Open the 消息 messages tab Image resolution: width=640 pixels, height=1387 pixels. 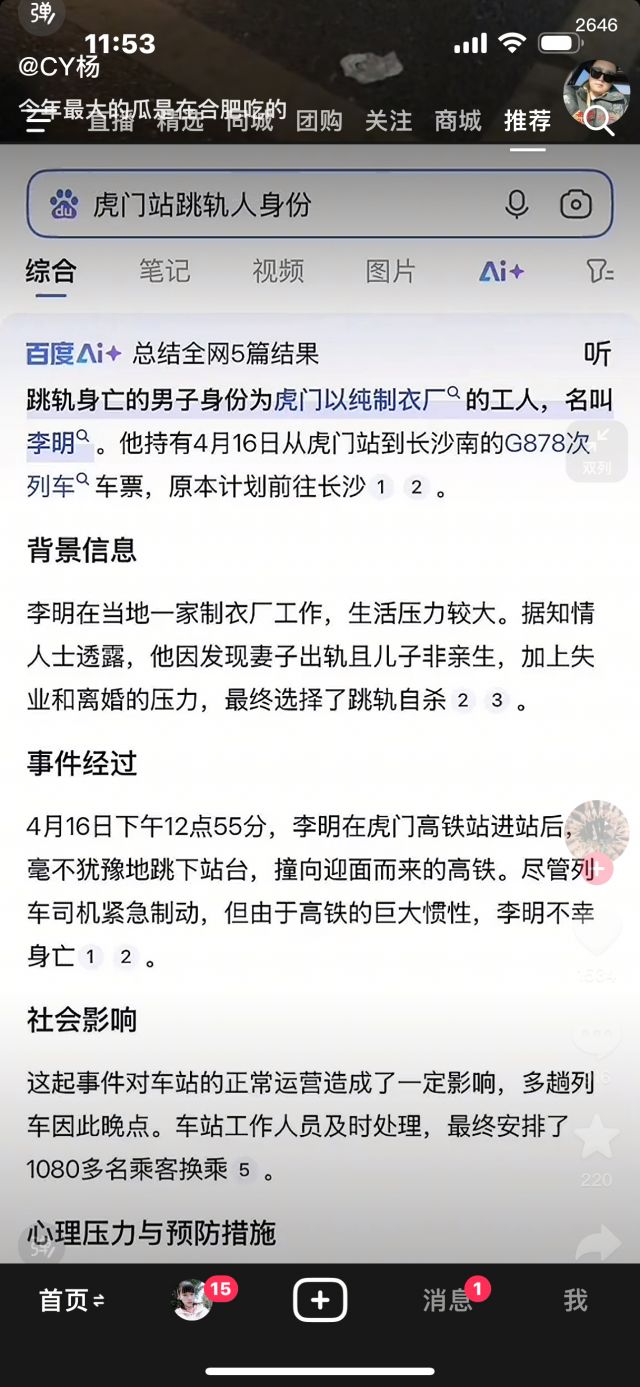click(447, 1300)
